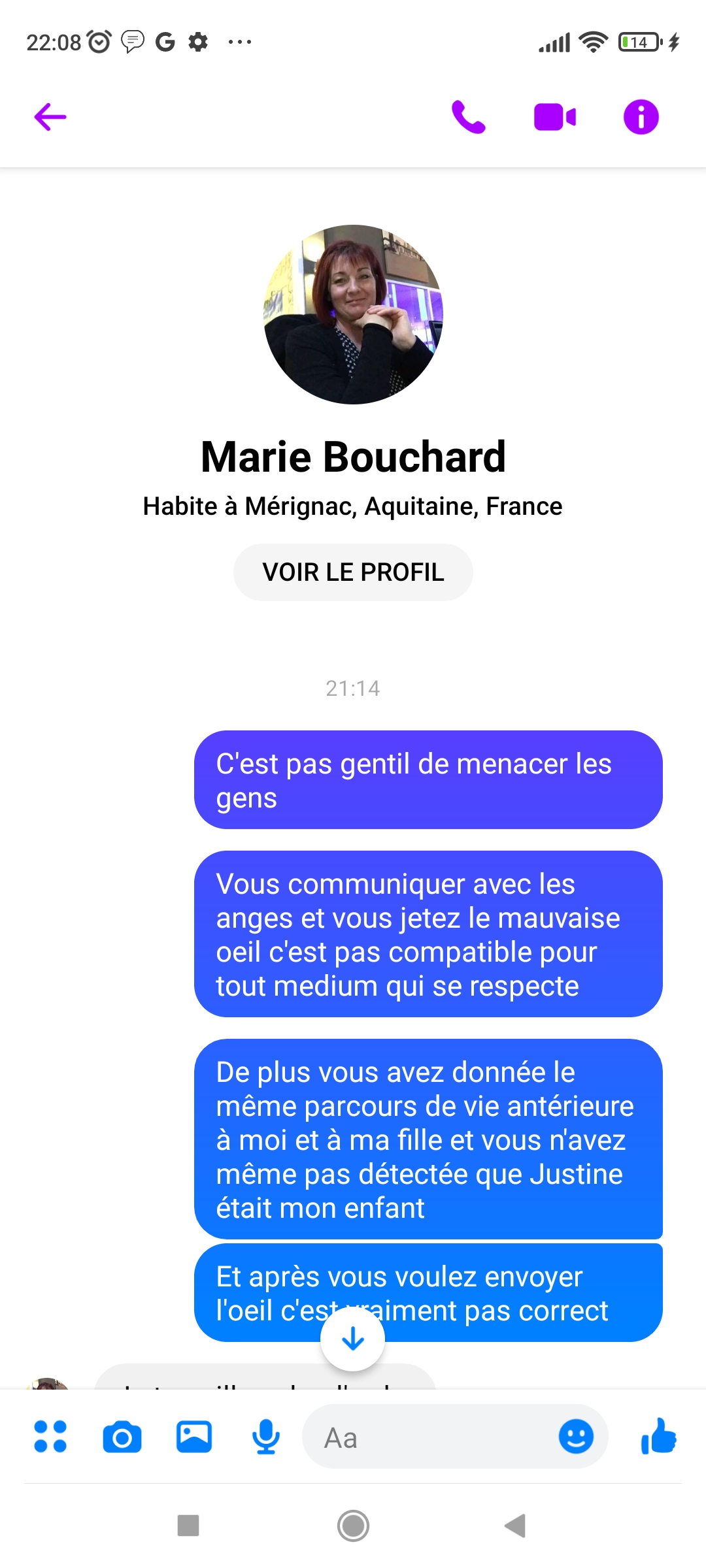Tap the system home button

coord(353,1526)
